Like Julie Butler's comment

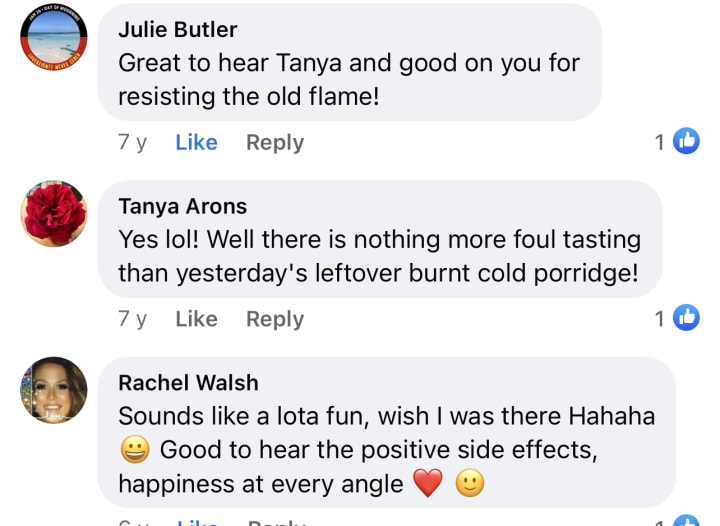pos(196,143)
